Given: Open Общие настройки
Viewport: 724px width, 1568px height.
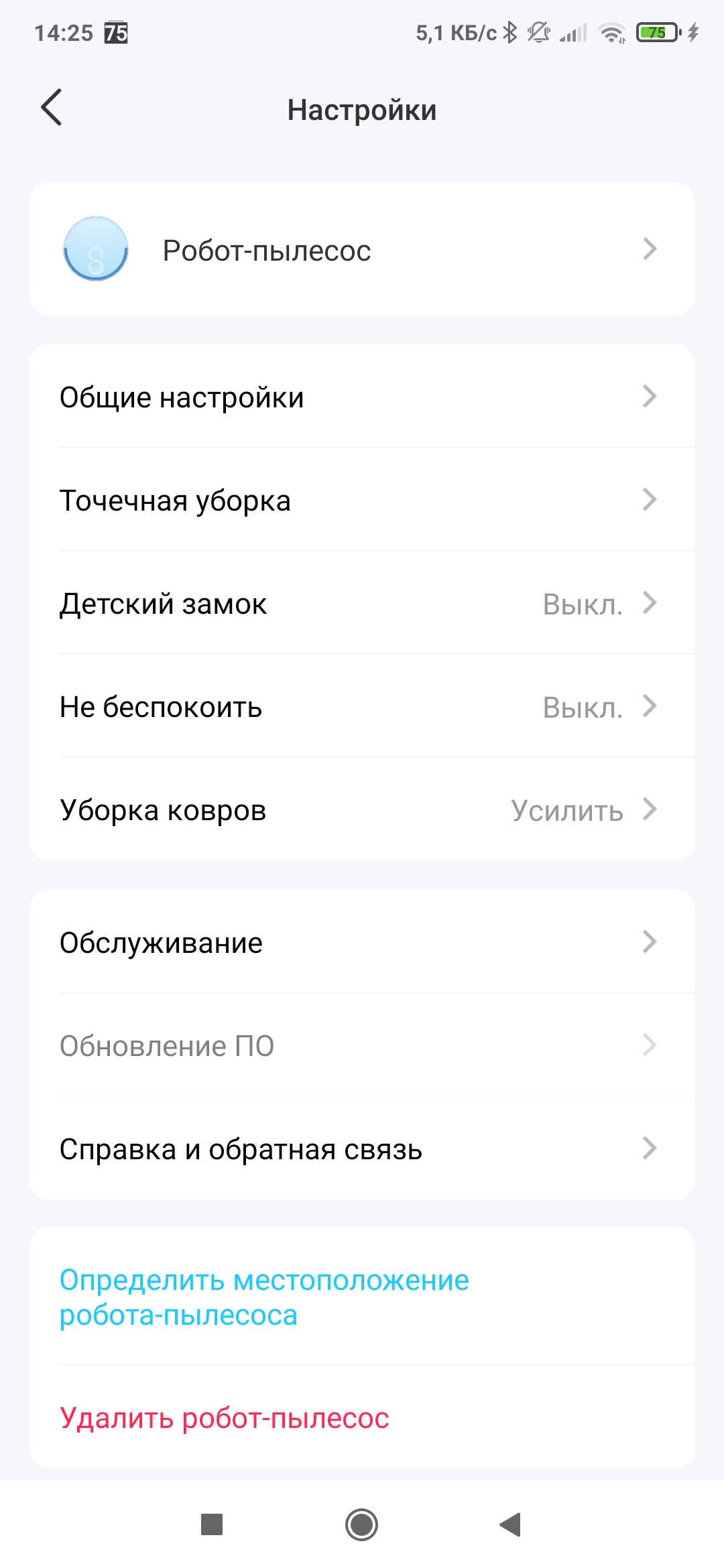Looking at the screenshot, I should tap(362, 397).
